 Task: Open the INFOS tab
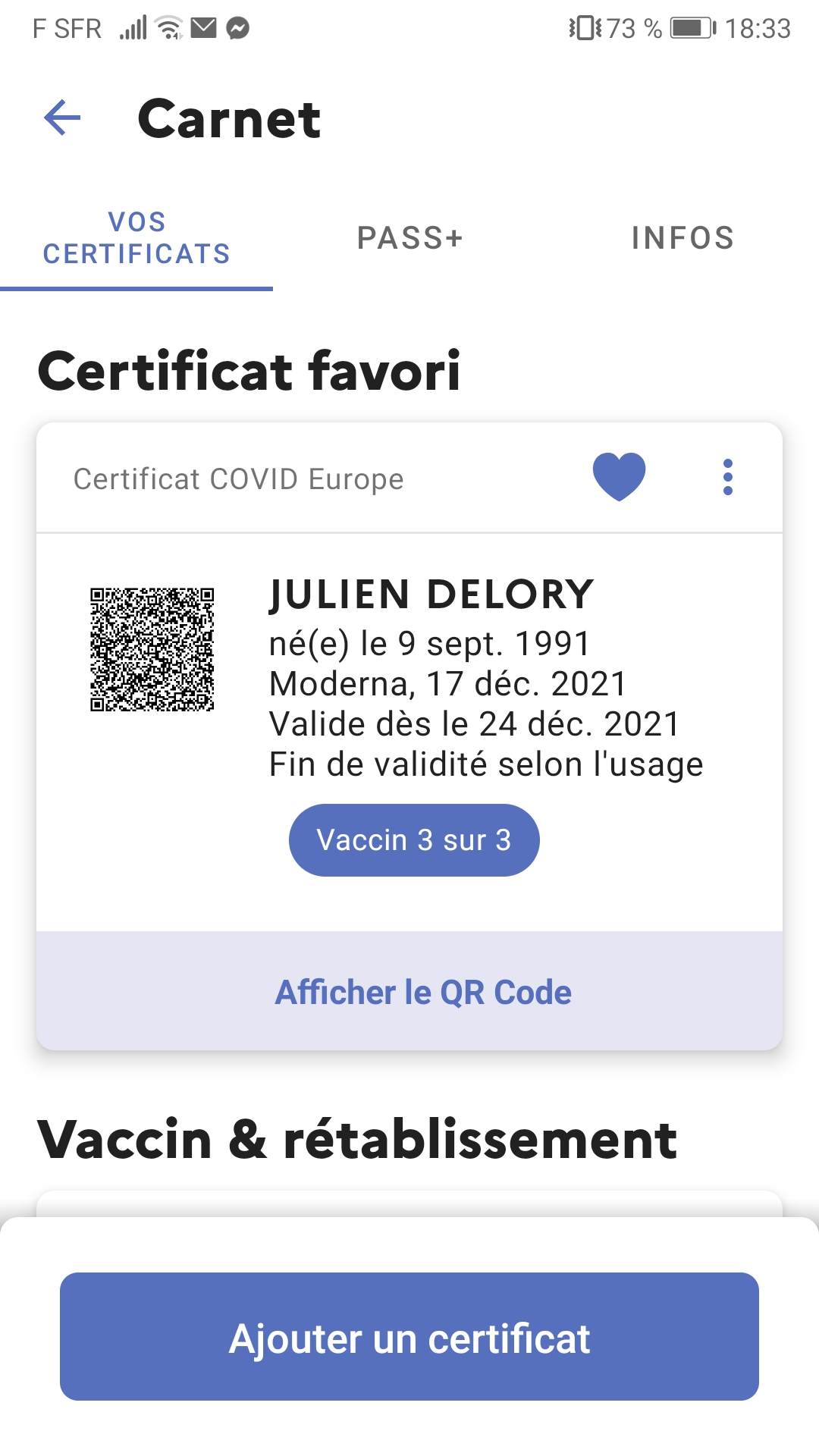point(682,238)
